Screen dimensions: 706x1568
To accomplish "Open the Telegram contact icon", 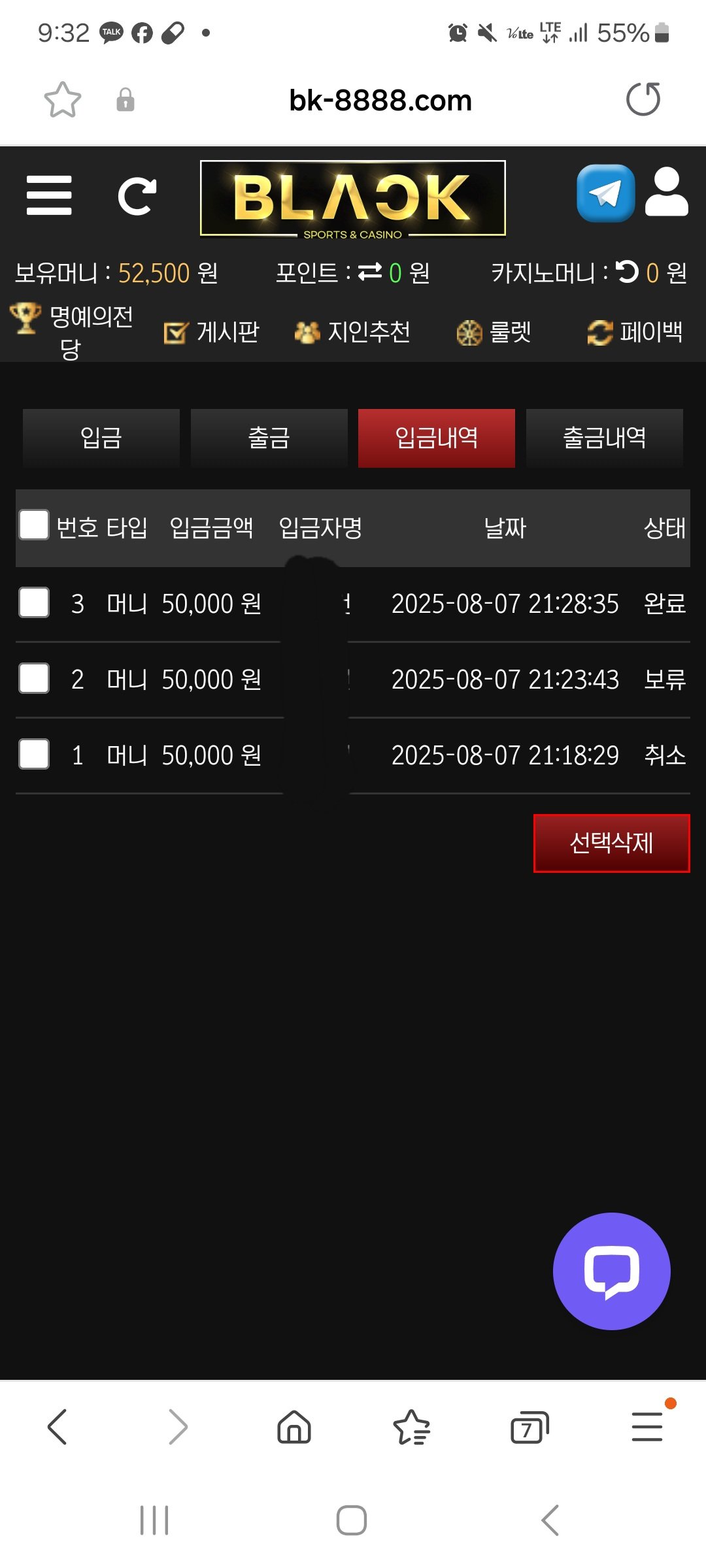I will 605,193.
